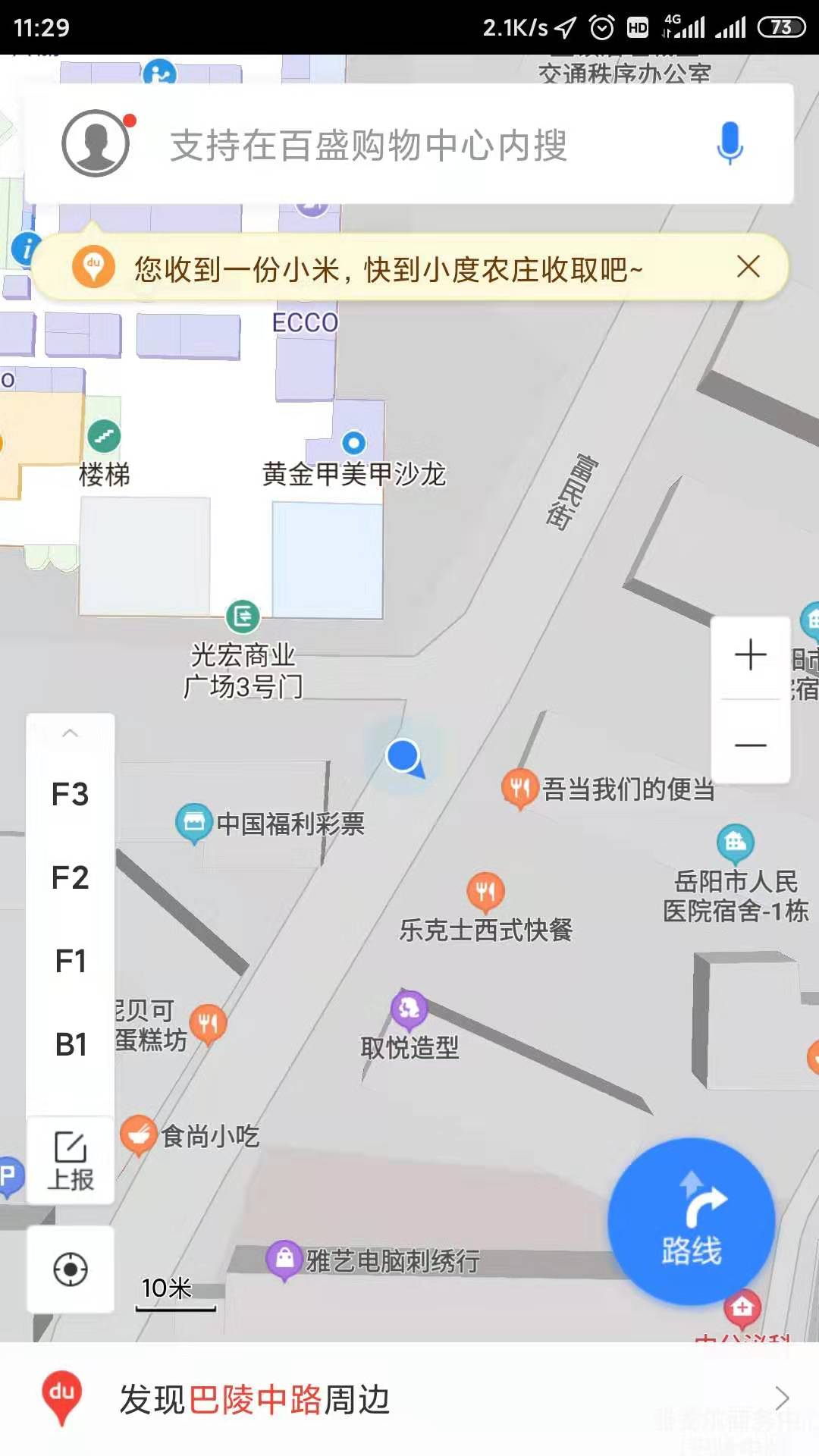Select the 取悦造型 salon marker
This screenshot has width=819, height=1456.
[409, 1009]
